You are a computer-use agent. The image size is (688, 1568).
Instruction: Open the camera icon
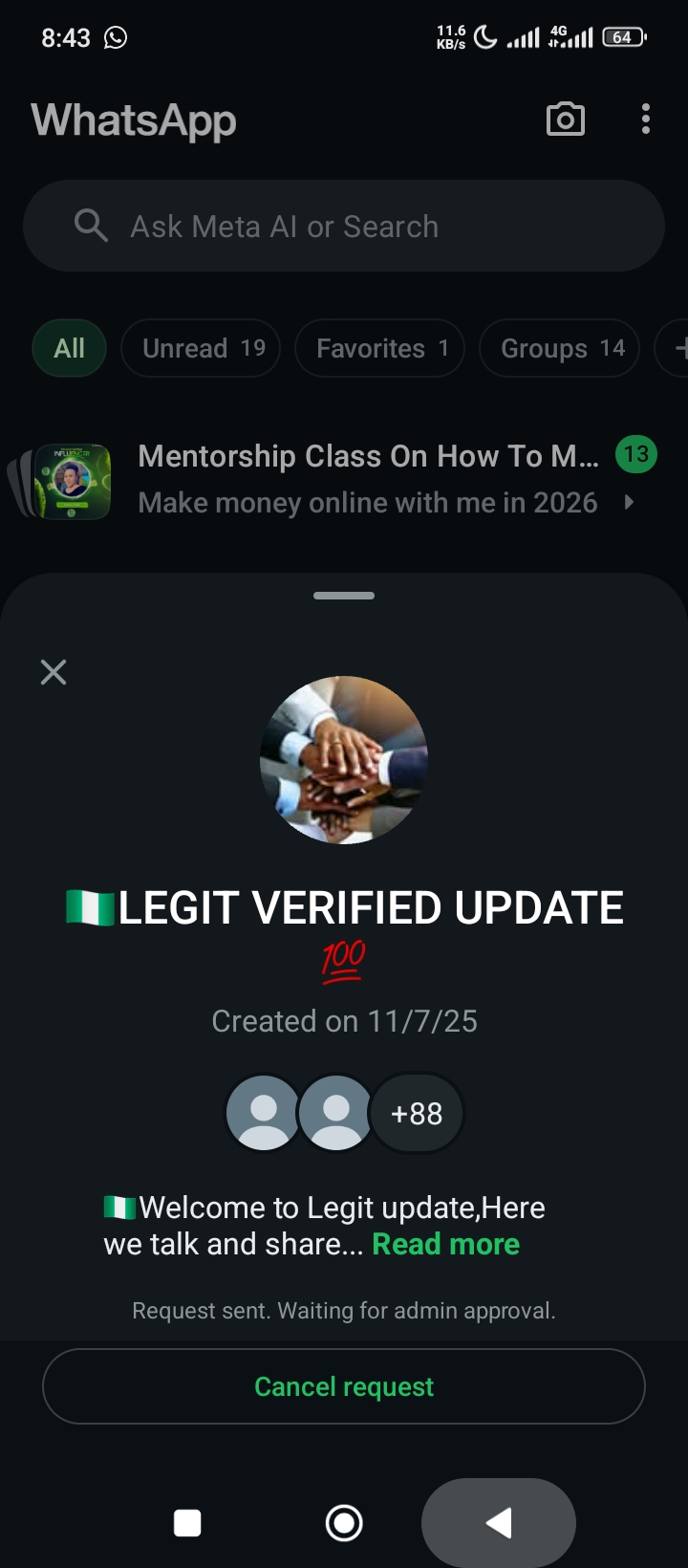click(565, 120)
